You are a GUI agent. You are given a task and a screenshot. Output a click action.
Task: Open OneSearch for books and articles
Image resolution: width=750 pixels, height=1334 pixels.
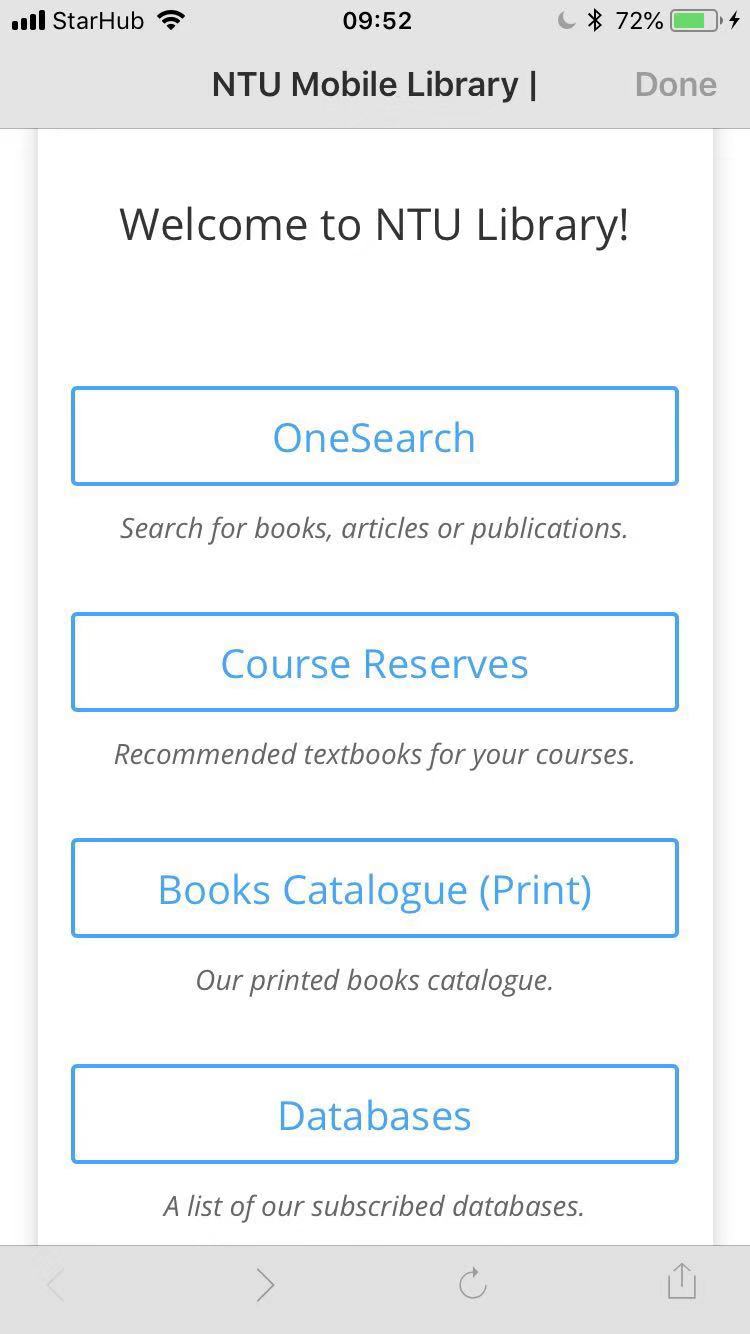[x=374, y=437]
